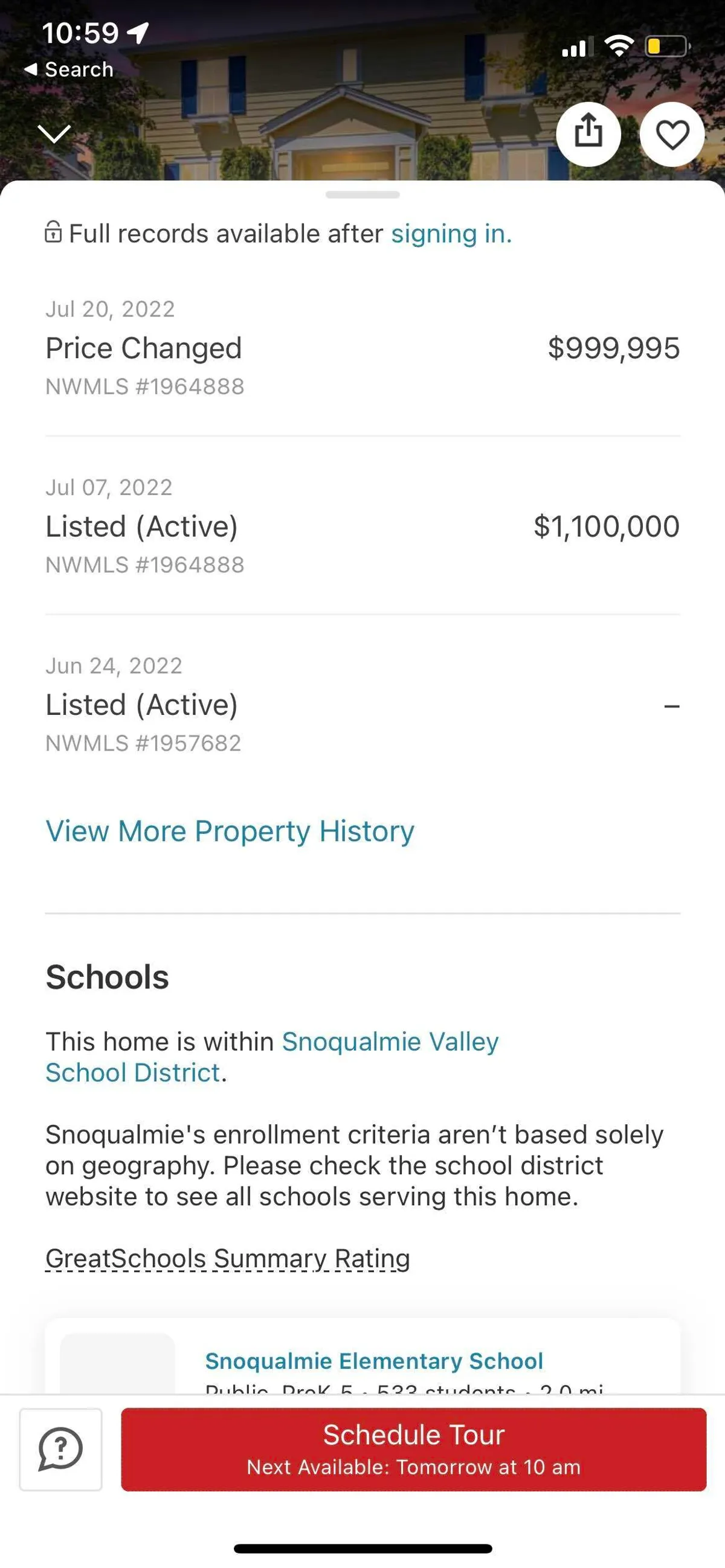725x1568 pixels.
Task: Tap GreatSchools Summary Rating
Action: (227, 1259)
